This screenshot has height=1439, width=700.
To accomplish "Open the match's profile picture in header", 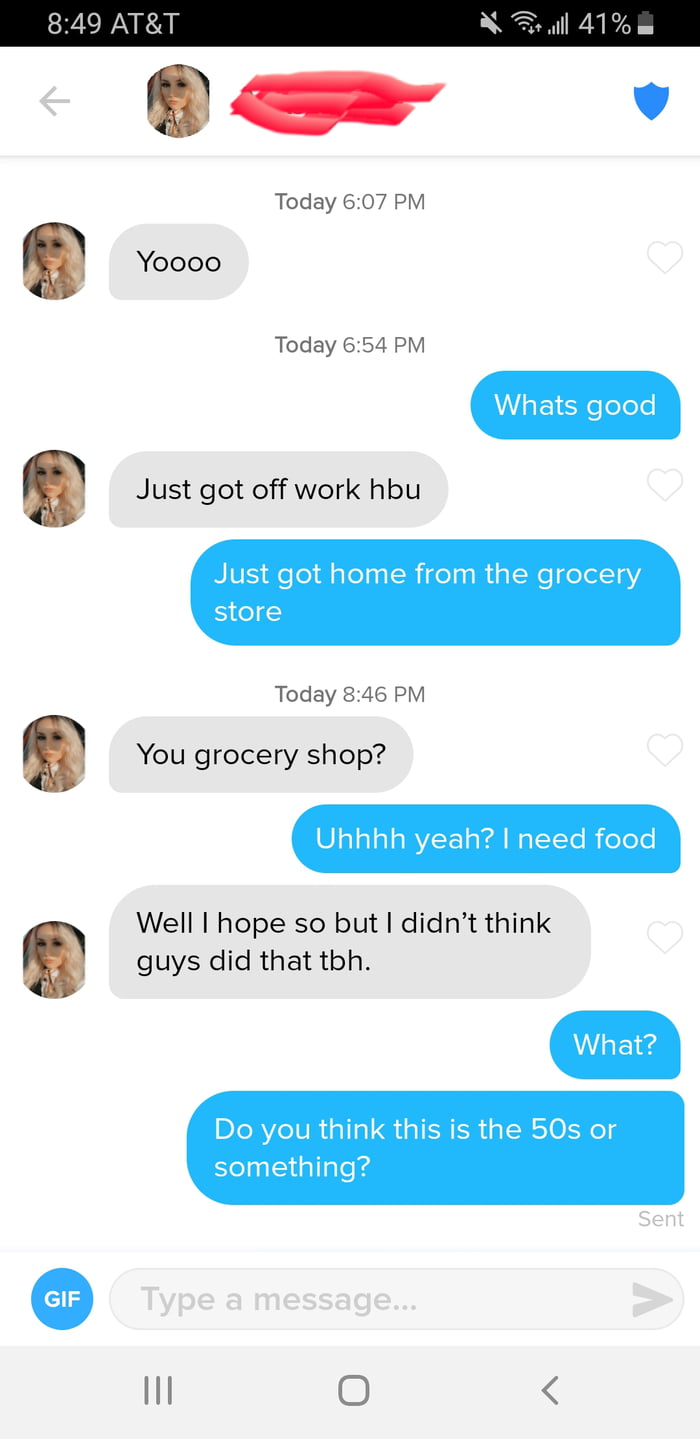I will tap(179, 101).
